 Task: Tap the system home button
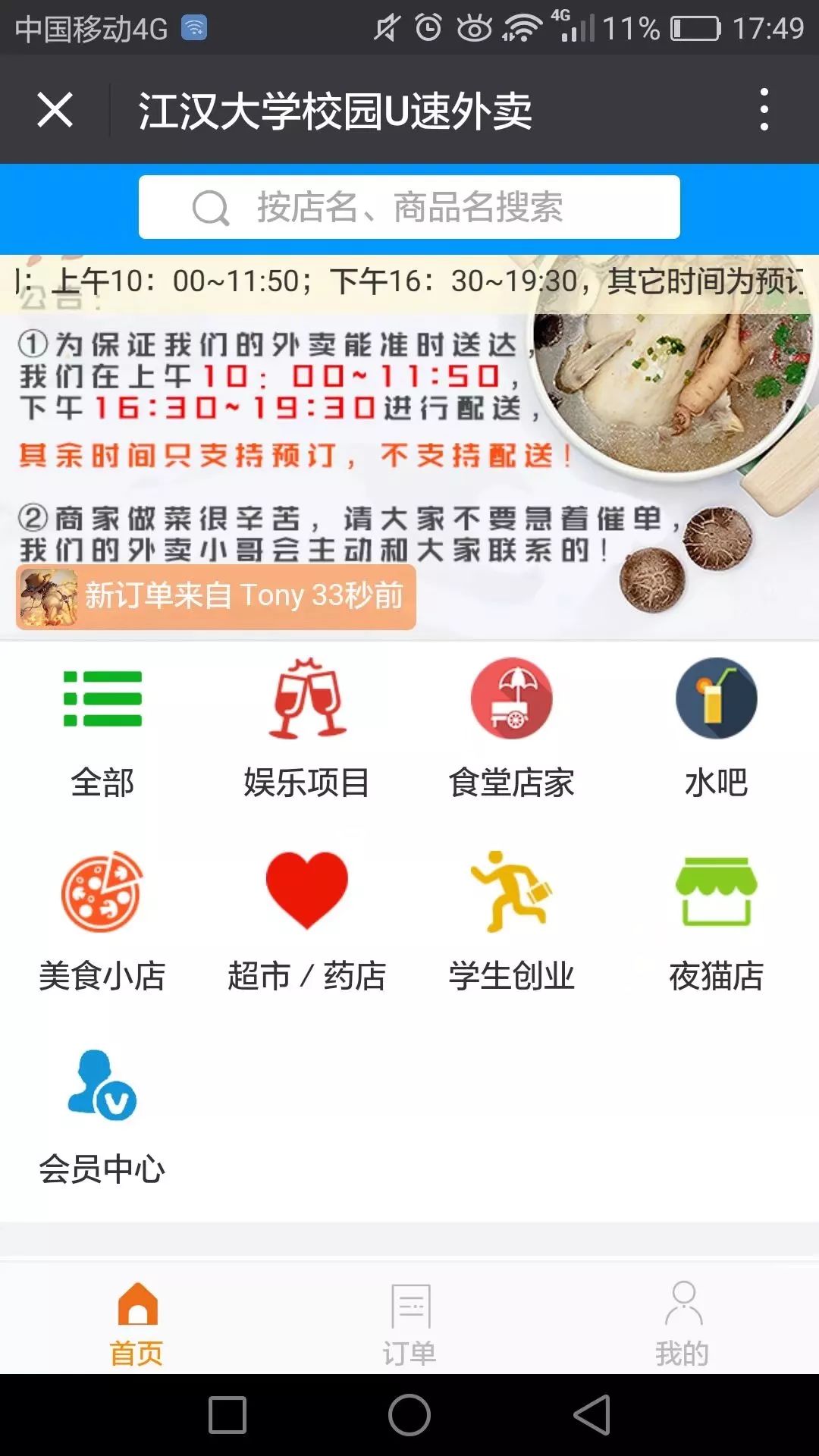click(409, 1415)
